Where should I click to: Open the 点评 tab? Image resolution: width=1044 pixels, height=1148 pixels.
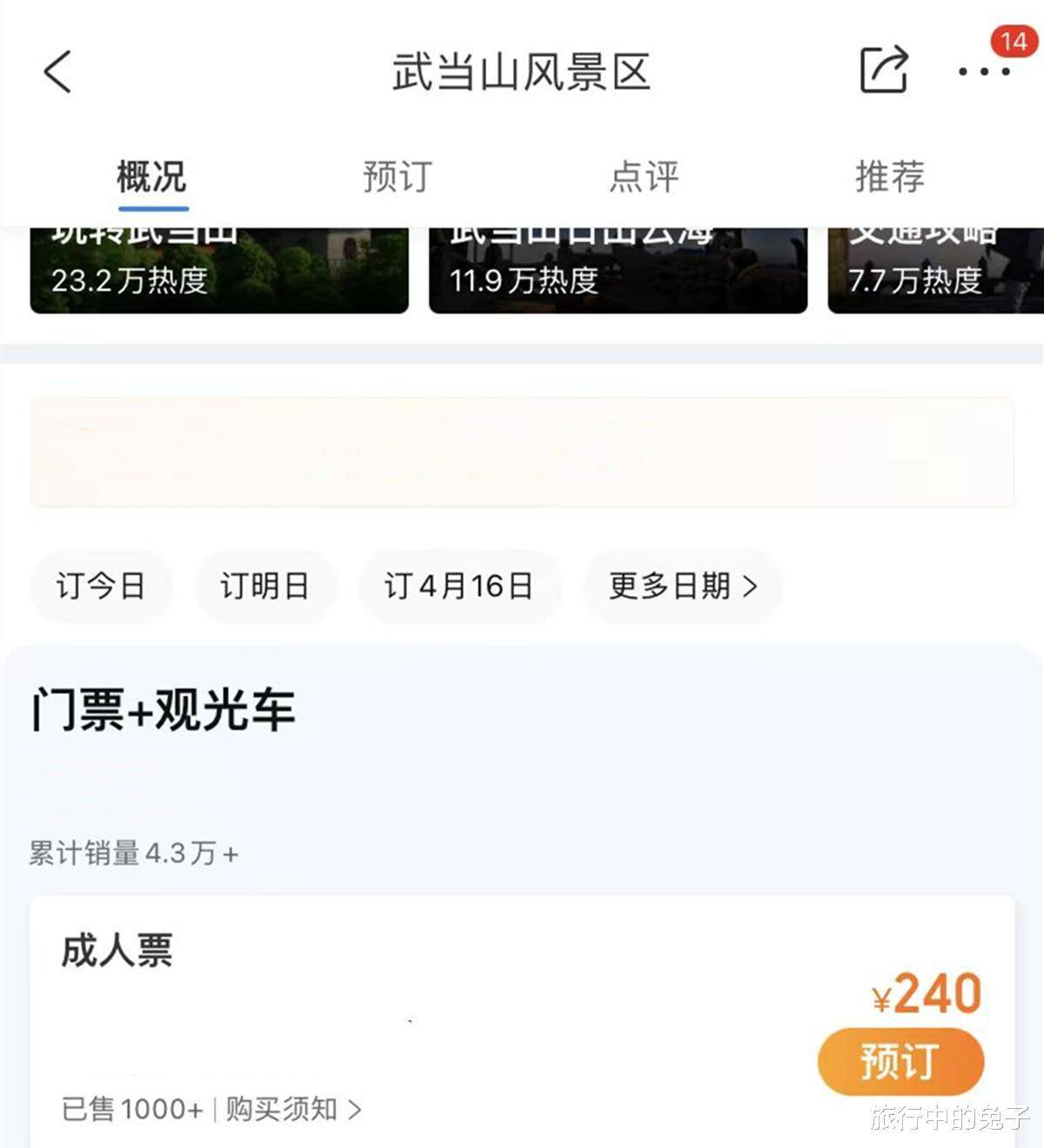644,177
